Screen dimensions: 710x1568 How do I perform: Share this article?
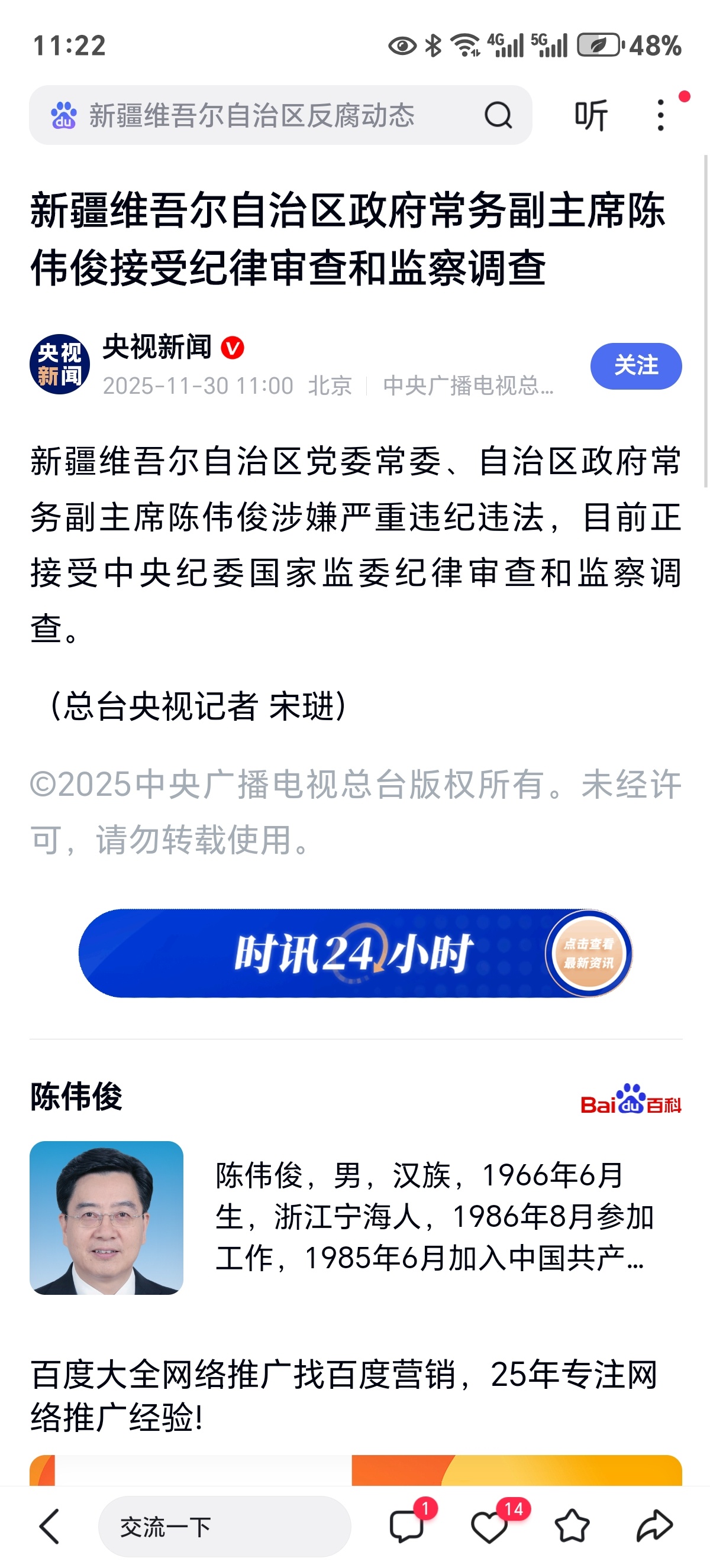coord(654,1526)
